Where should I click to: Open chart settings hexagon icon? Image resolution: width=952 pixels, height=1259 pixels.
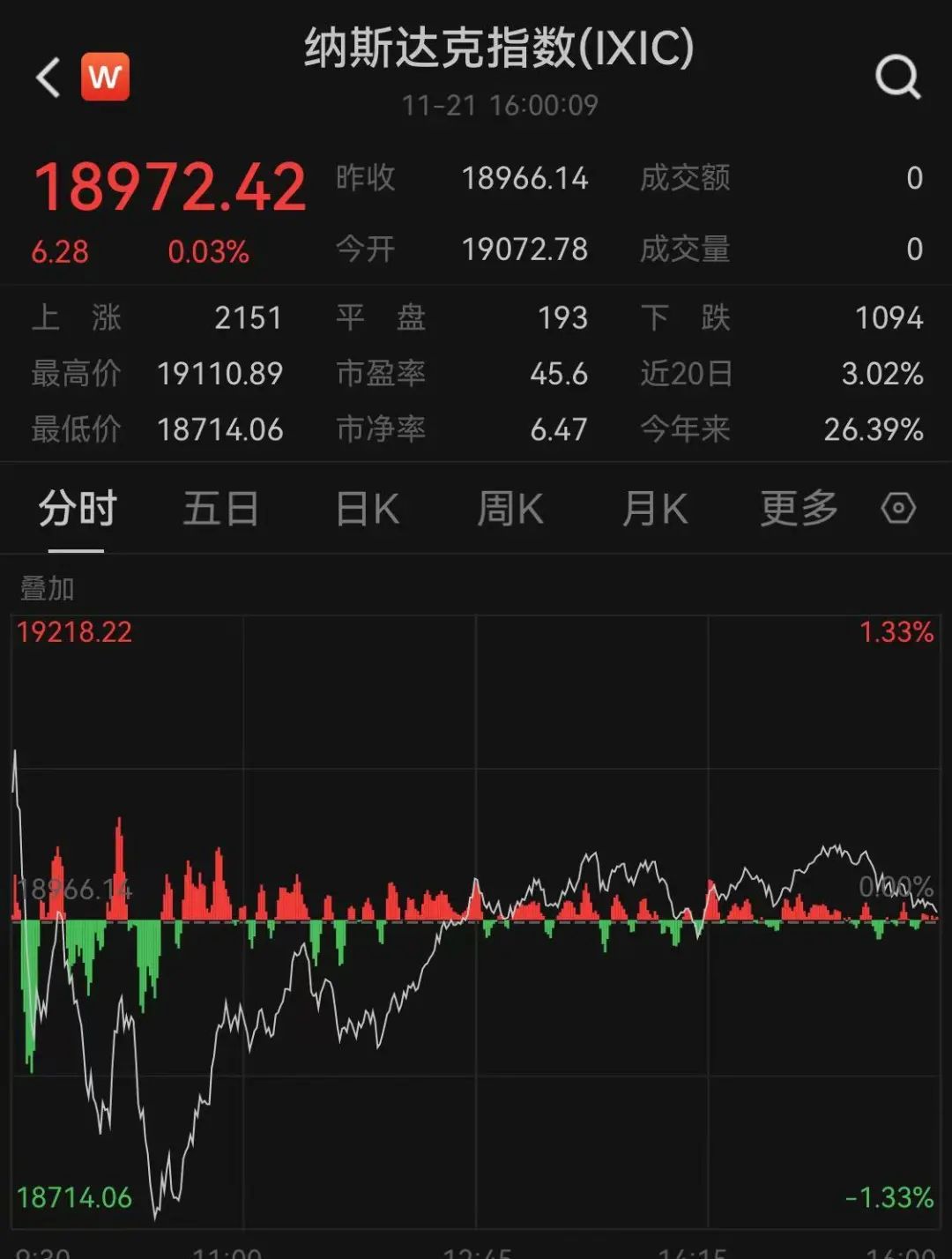point(898,509)
